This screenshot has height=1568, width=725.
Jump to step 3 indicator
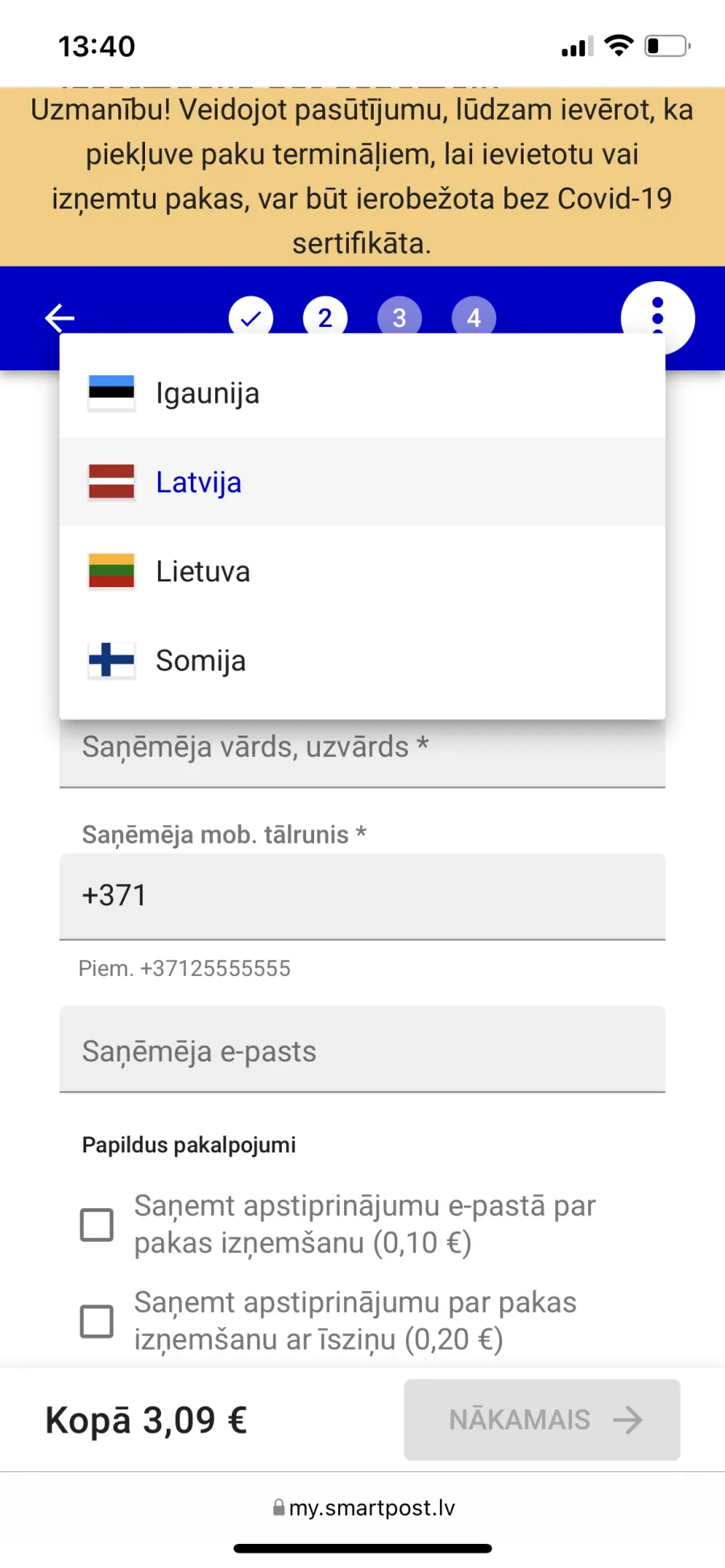(400, 318)
